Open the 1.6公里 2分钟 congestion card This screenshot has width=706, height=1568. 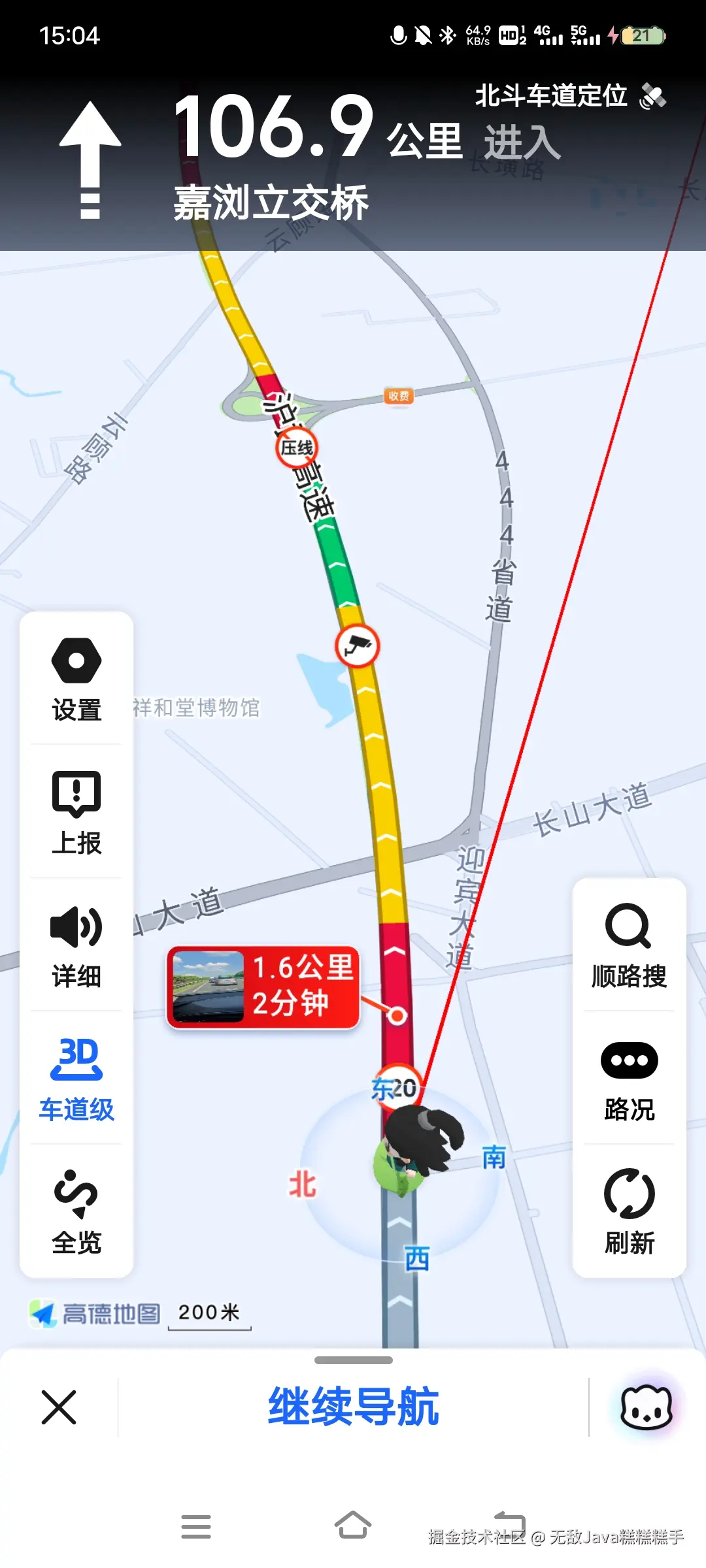coord(263,987)
